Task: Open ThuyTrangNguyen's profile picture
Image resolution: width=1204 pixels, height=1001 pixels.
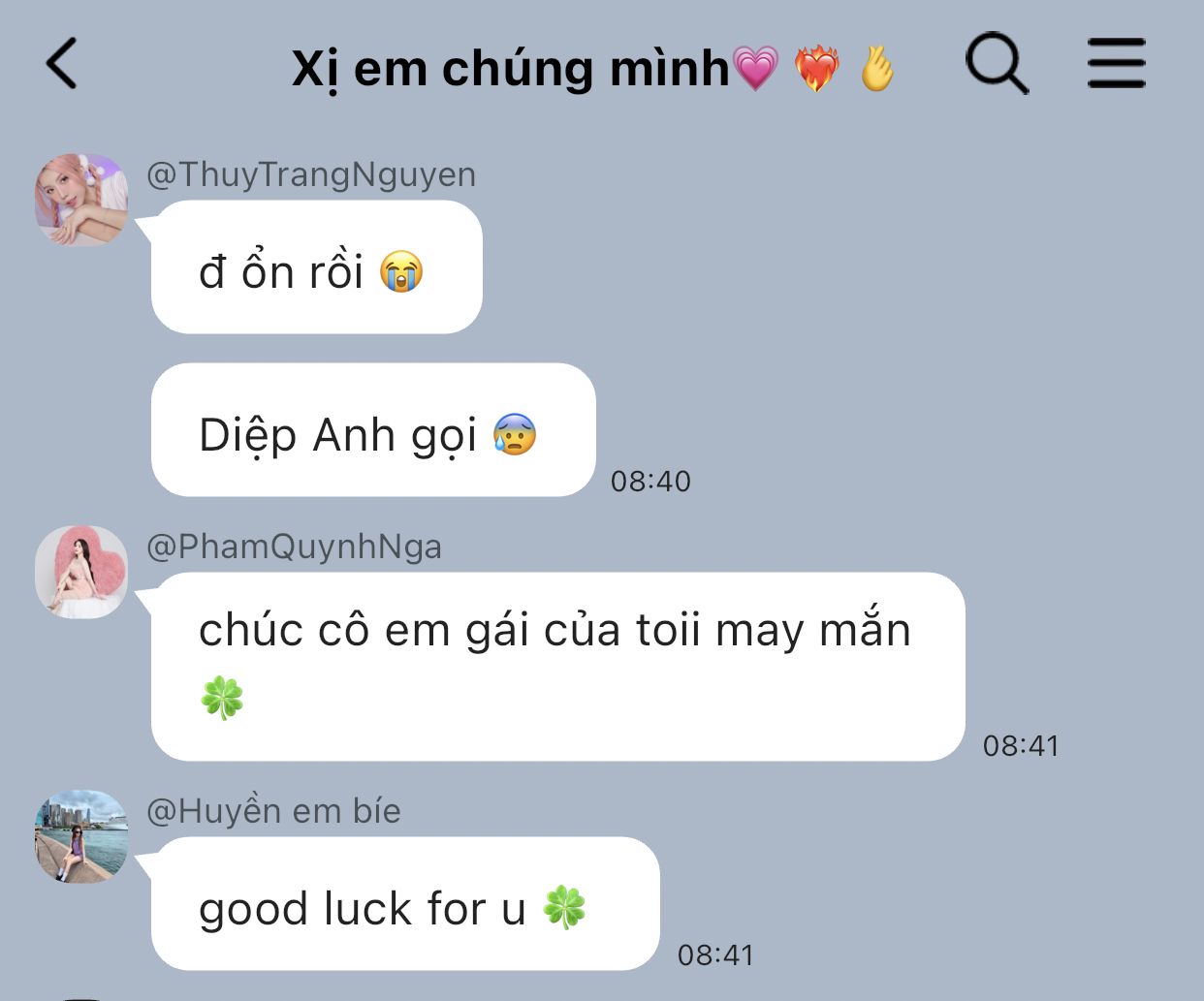Action: pyautogui.click(x=81, y=200)
